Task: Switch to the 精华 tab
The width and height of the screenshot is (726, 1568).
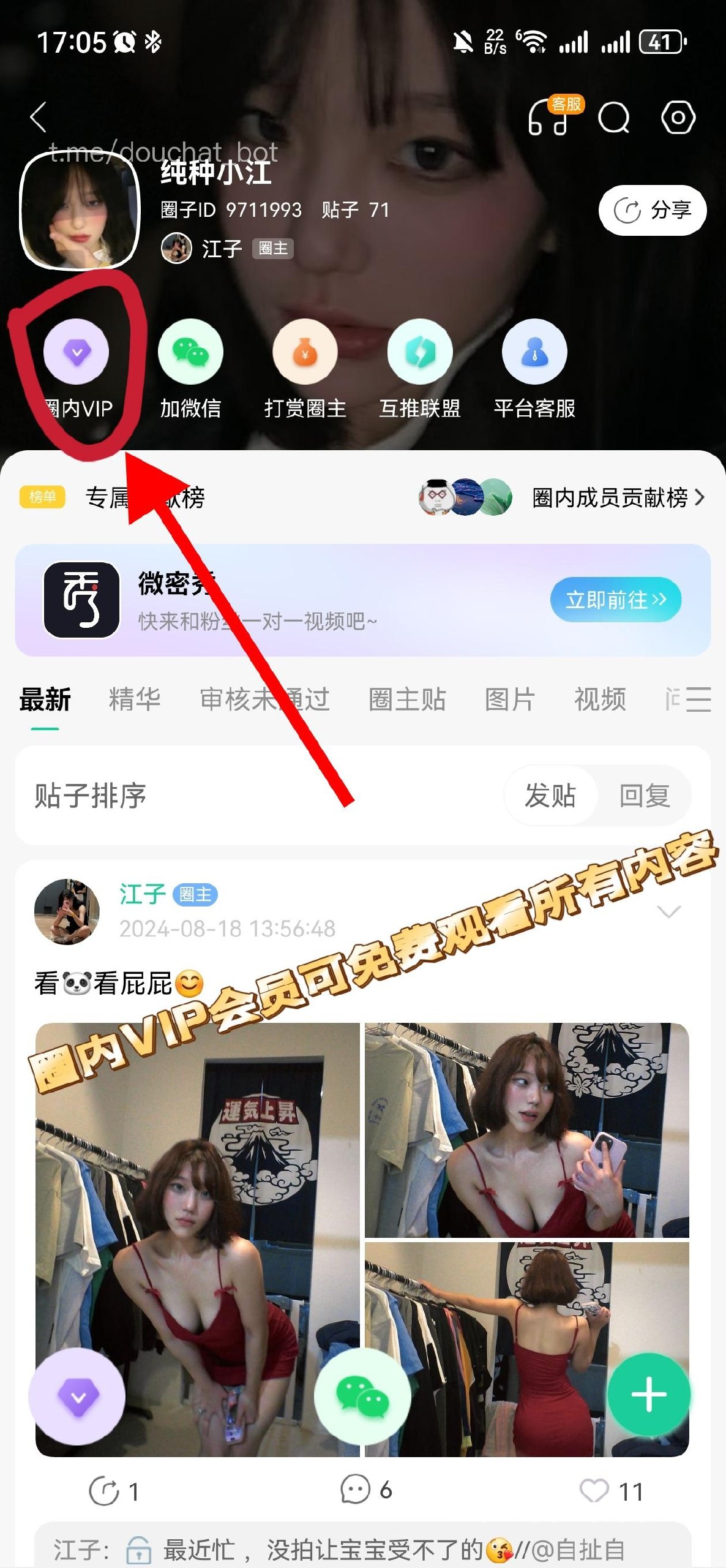Action: pos(135,699)
